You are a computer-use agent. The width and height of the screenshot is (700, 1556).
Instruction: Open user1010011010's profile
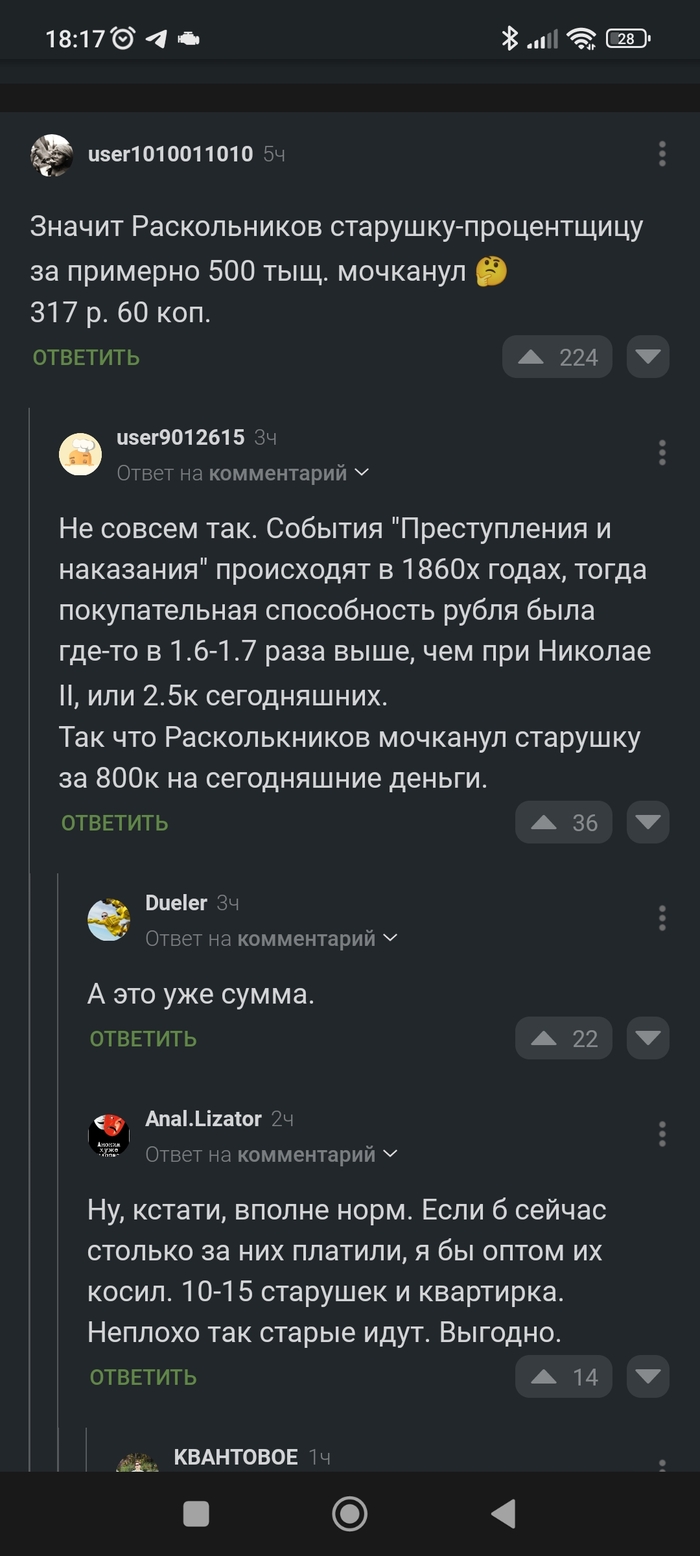click(x=170, y=154)
